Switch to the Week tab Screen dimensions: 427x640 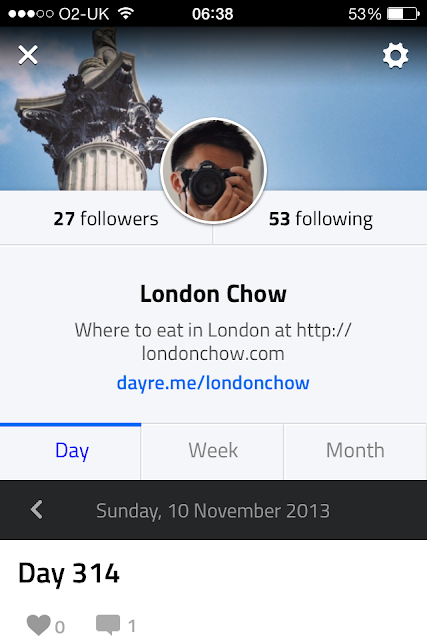tap(212, 451)
